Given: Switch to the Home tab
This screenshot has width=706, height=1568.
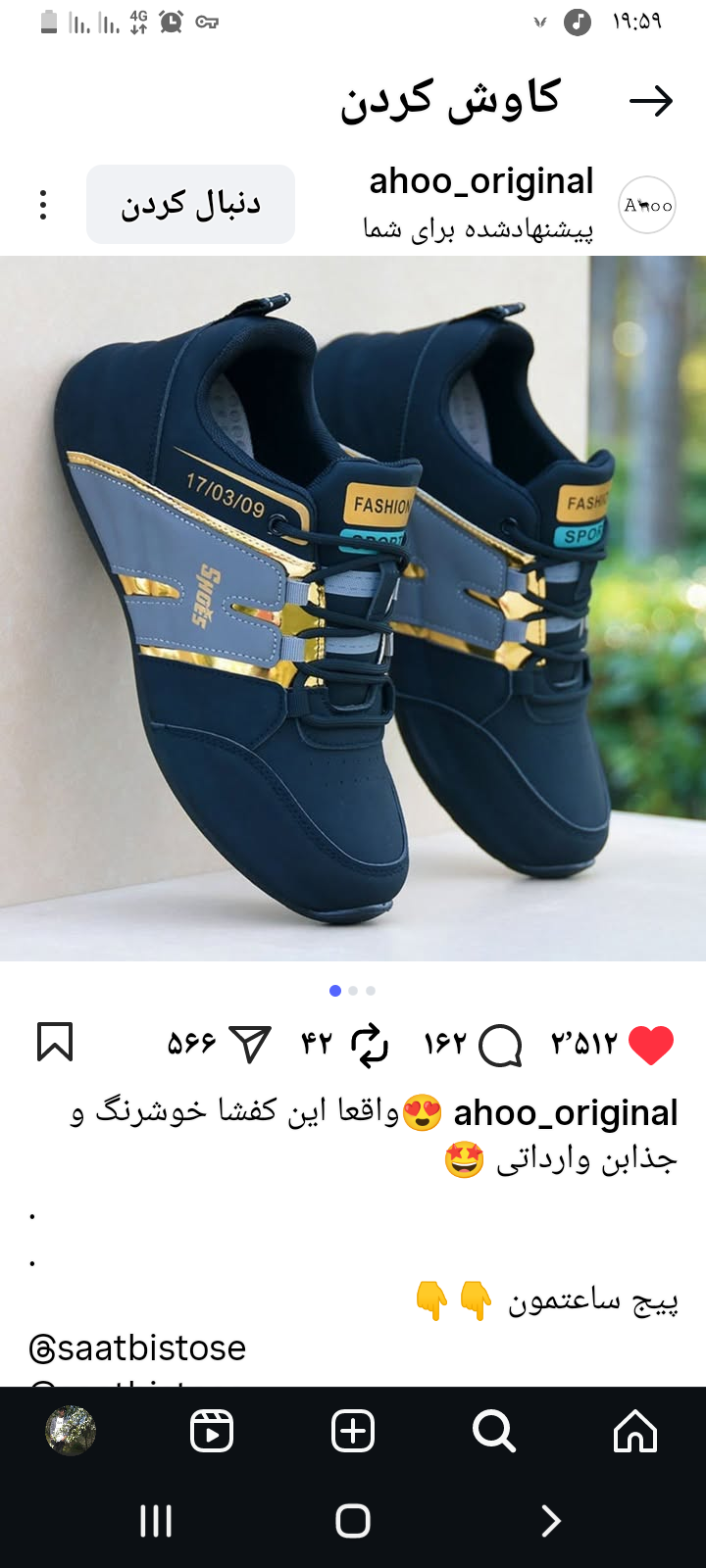Looking at the screenshot, I should pyautogui.click(x=634, y=1431).
